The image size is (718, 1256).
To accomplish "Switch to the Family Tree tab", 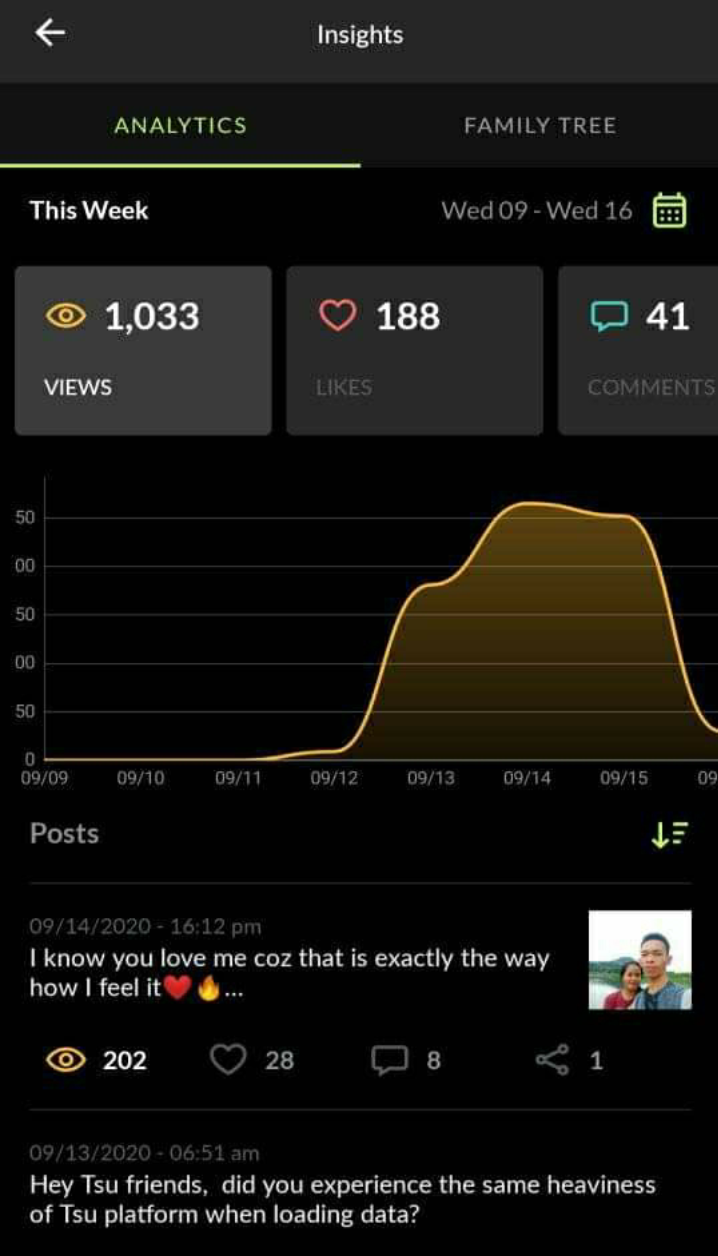I will (x=539, y=125).
